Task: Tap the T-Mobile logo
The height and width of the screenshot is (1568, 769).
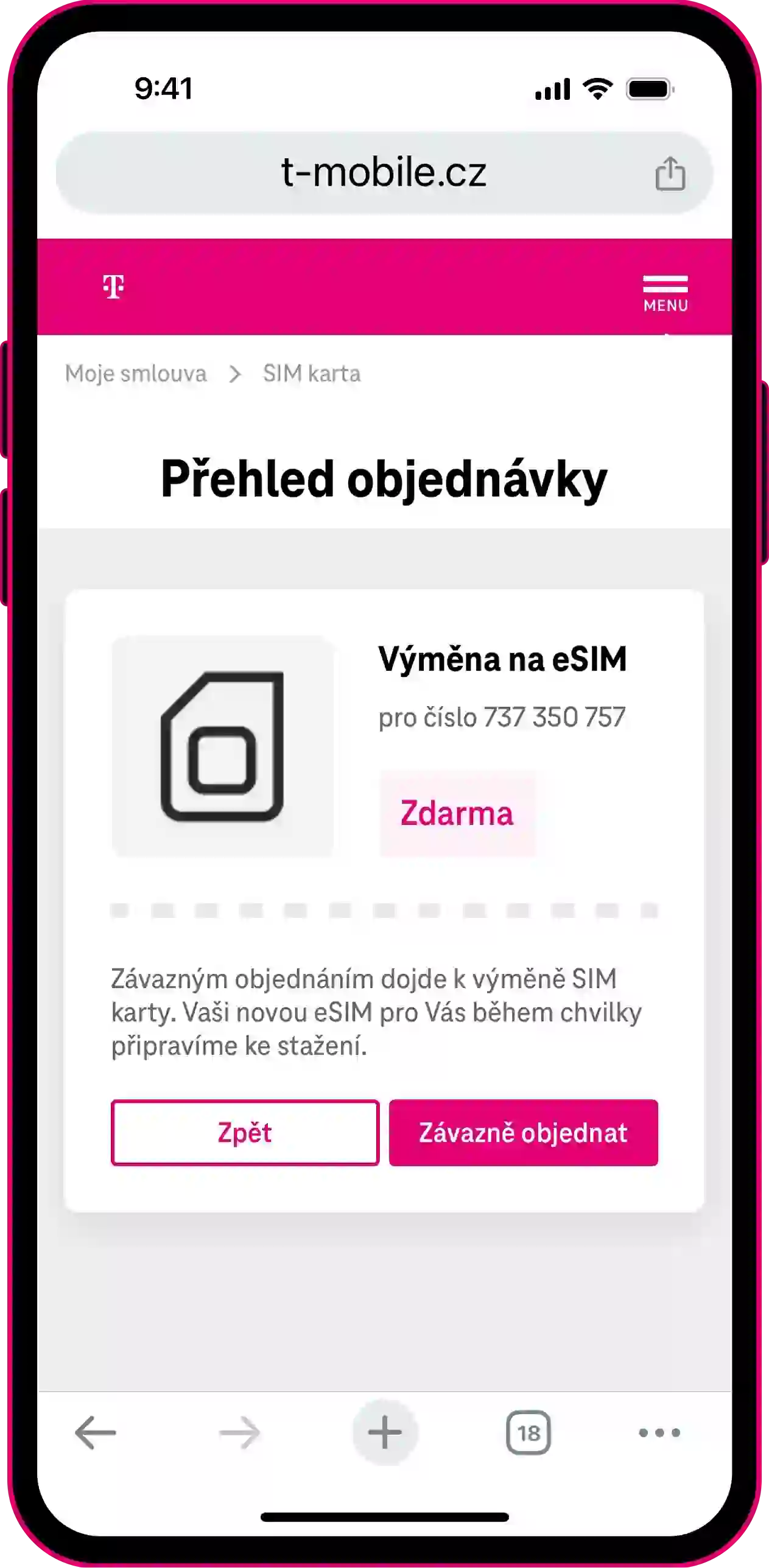Action: (113, 287)
